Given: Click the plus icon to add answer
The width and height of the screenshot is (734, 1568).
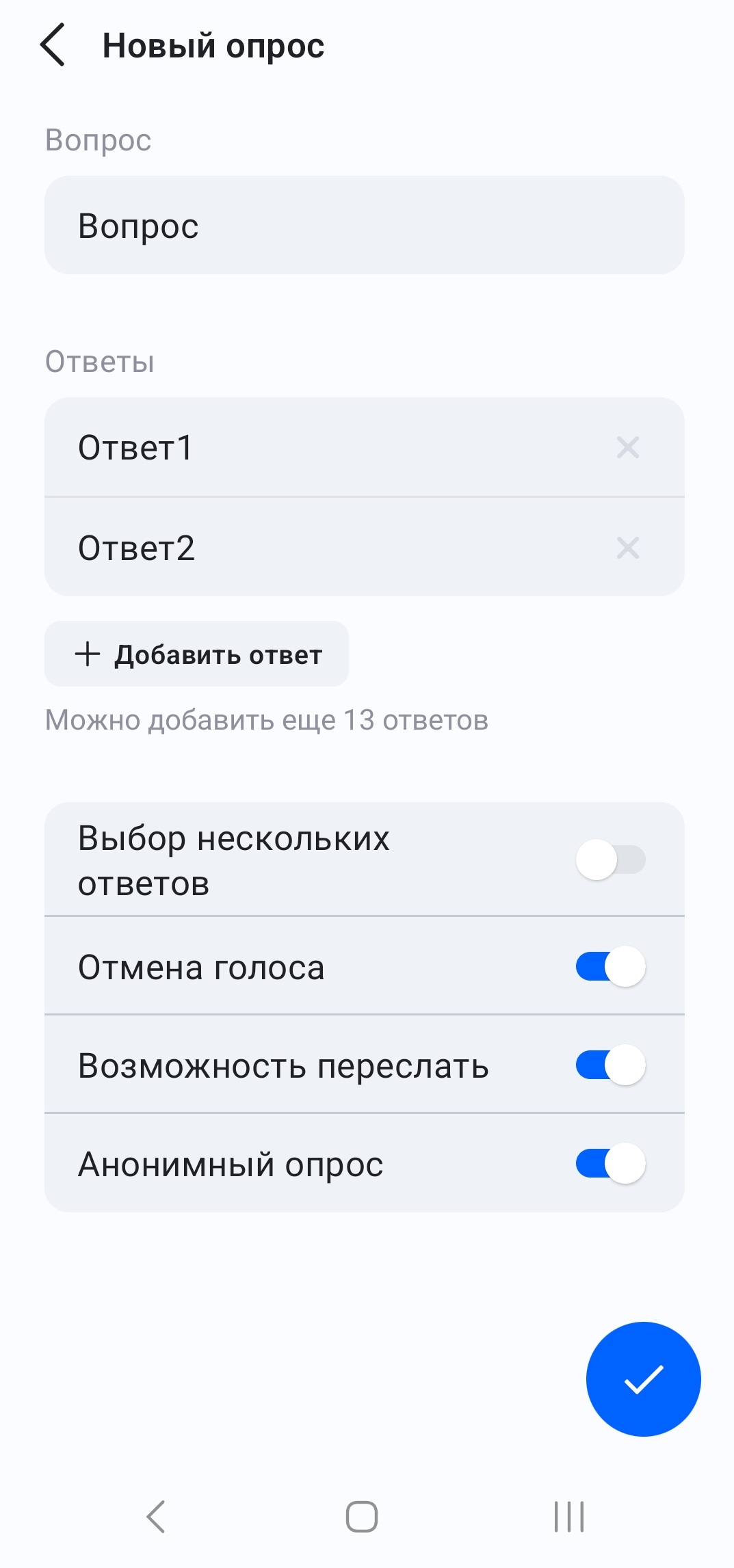Looking at the screenshot, I should [88, 654].
